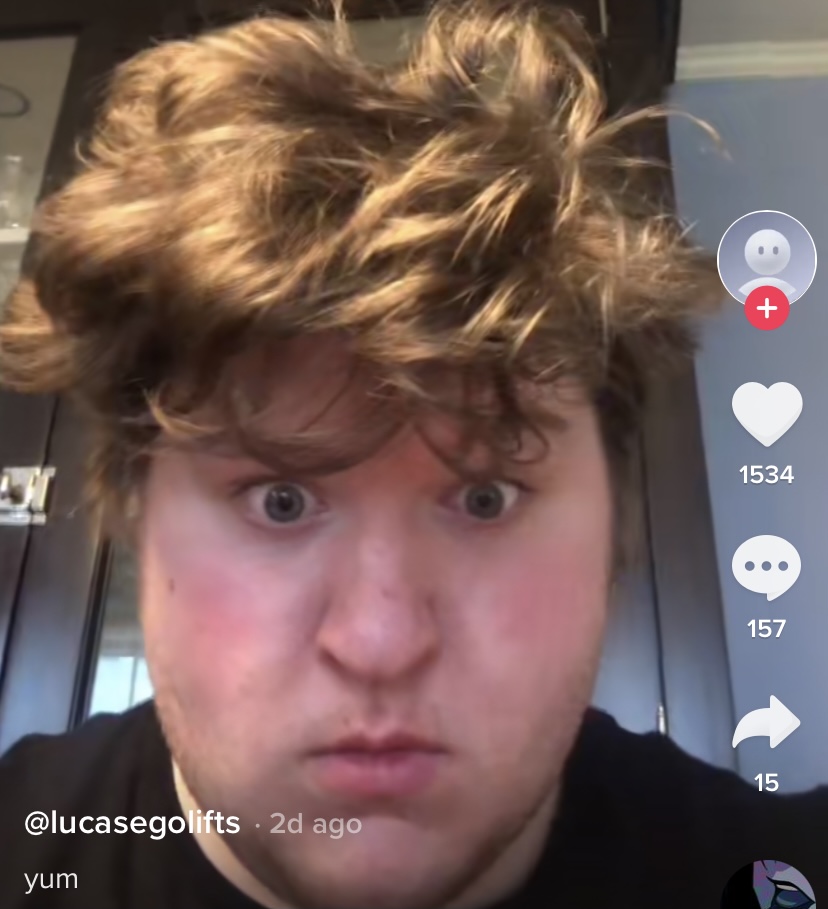Open the creator's profile avatar
Image resolution: width=828 pixels, height=909 pixels.
click(x=766, y=257)
